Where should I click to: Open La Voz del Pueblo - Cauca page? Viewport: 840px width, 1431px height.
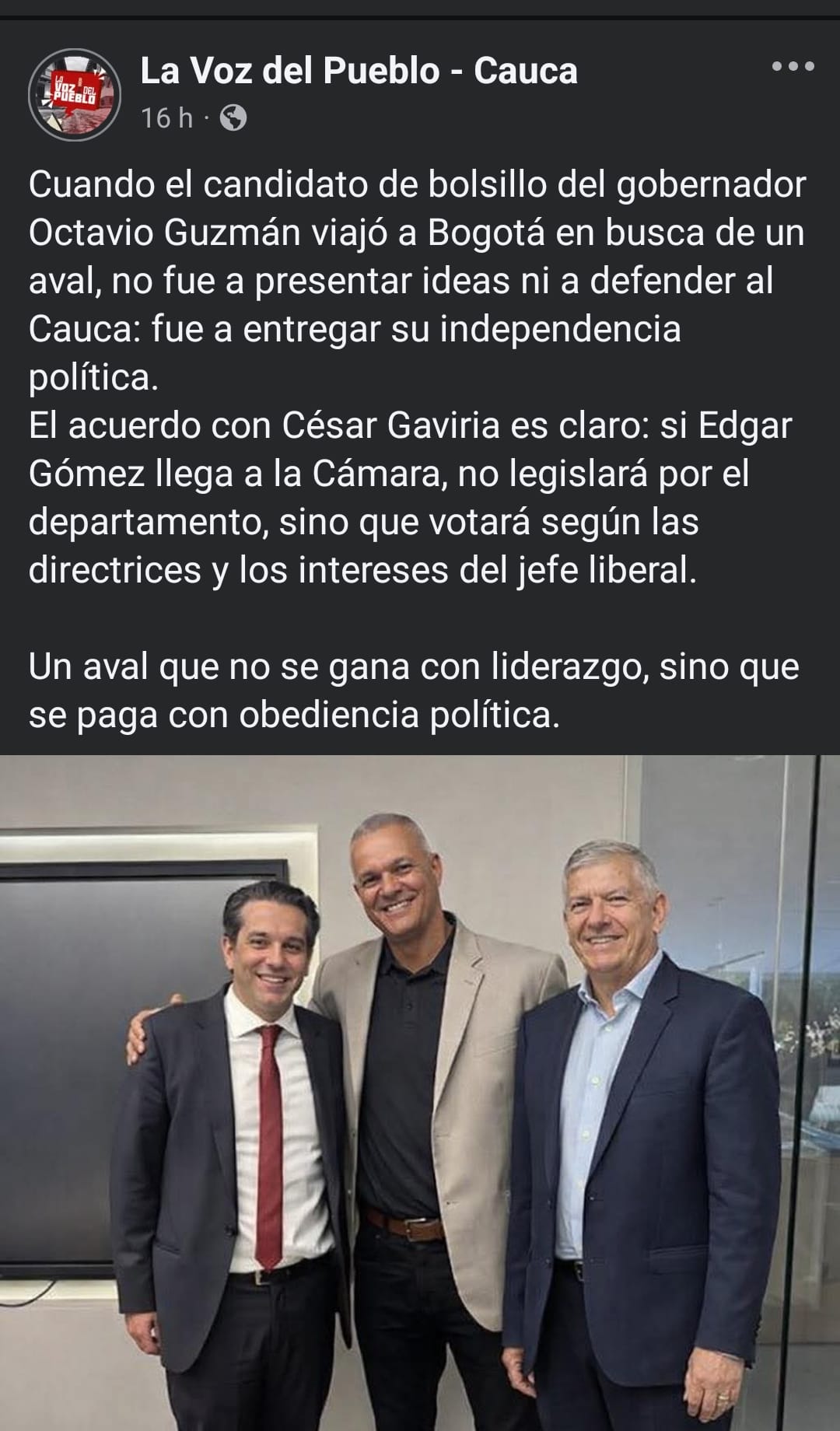click(359, 72)
